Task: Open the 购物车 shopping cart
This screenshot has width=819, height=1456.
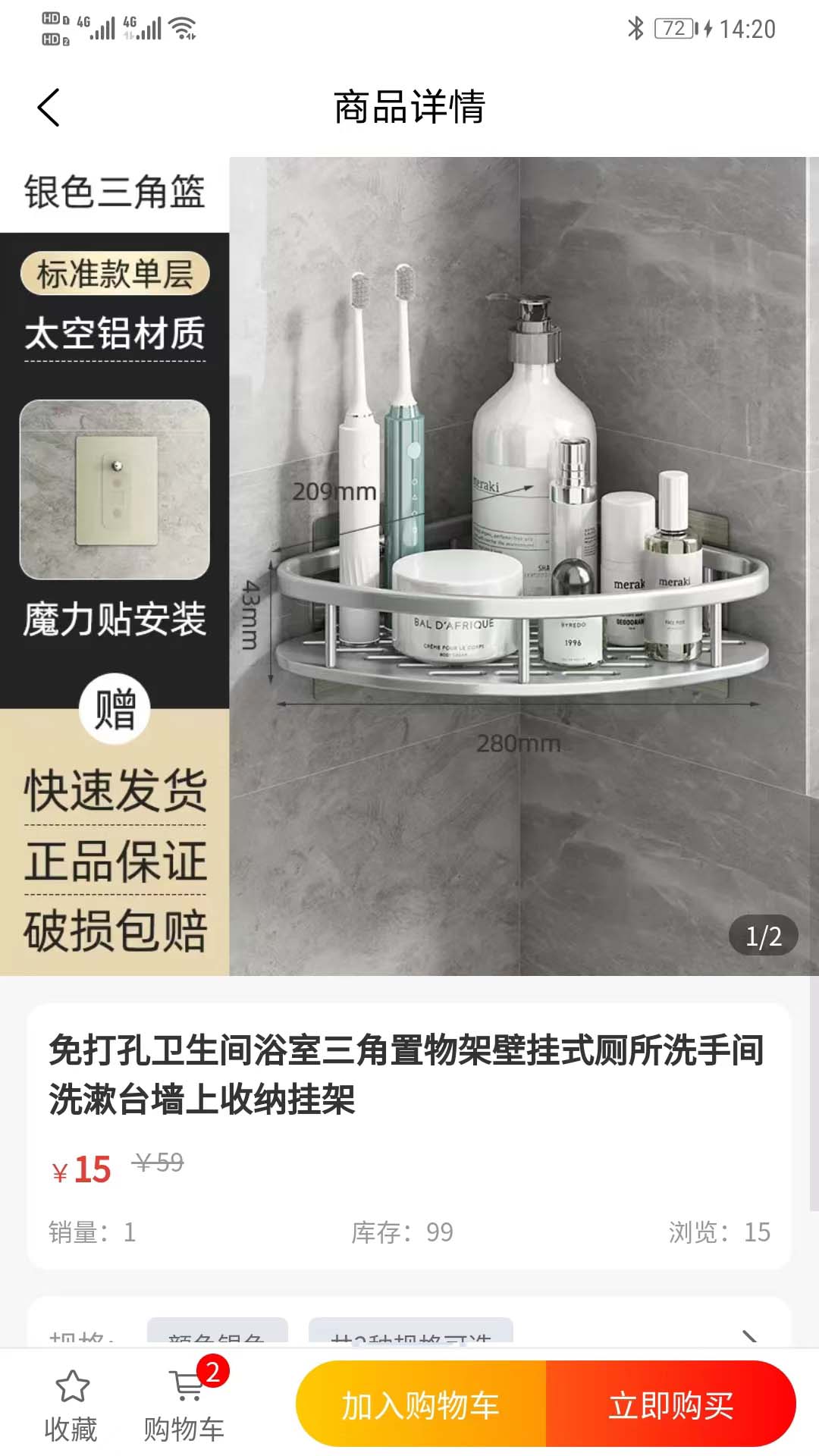Action: coord(185,1405)
